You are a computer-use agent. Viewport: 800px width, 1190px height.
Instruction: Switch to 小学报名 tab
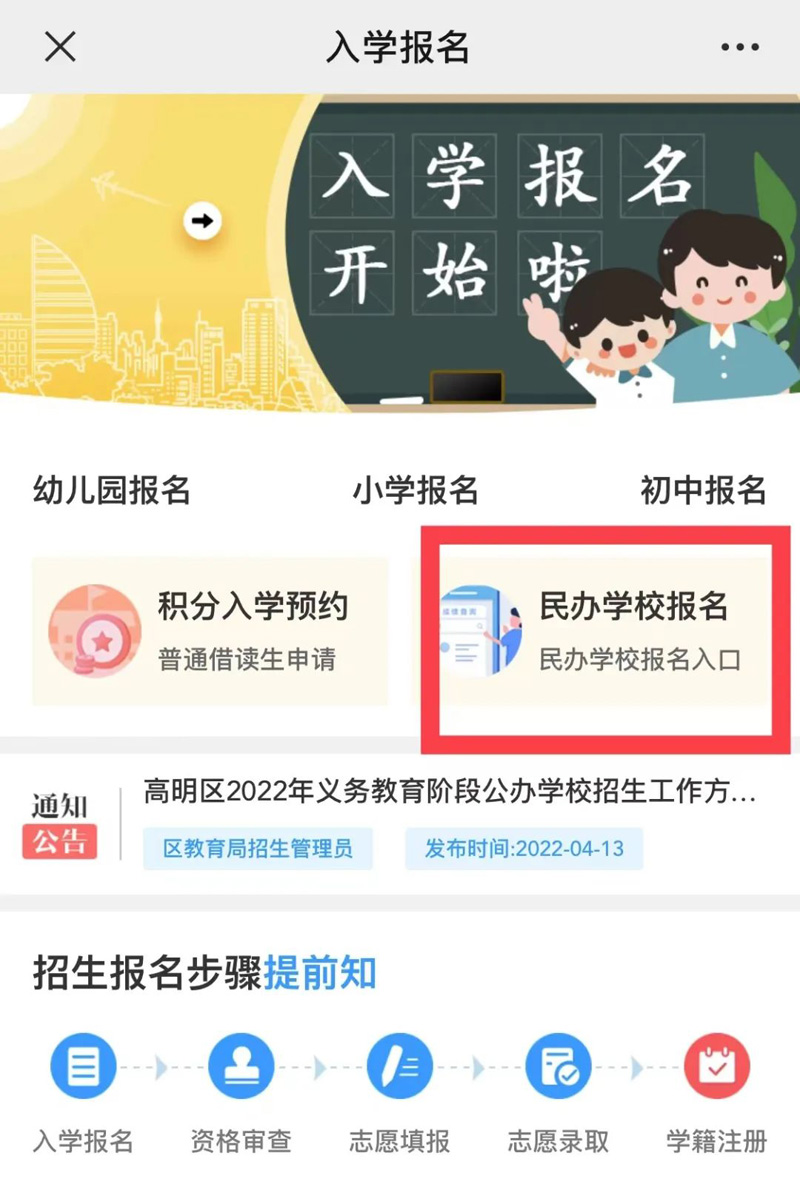click(x=415, y=490)
